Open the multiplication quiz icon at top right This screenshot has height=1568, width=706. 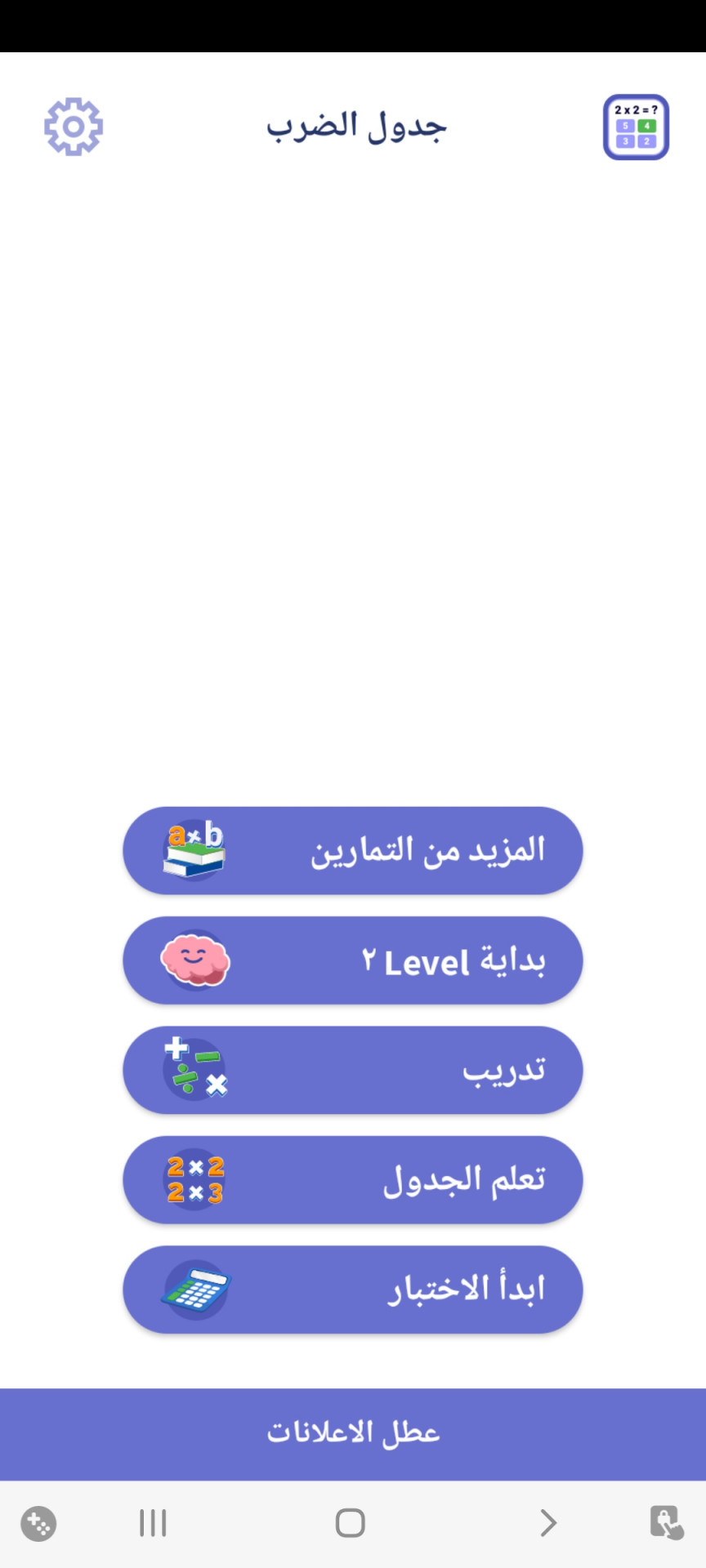636,127
